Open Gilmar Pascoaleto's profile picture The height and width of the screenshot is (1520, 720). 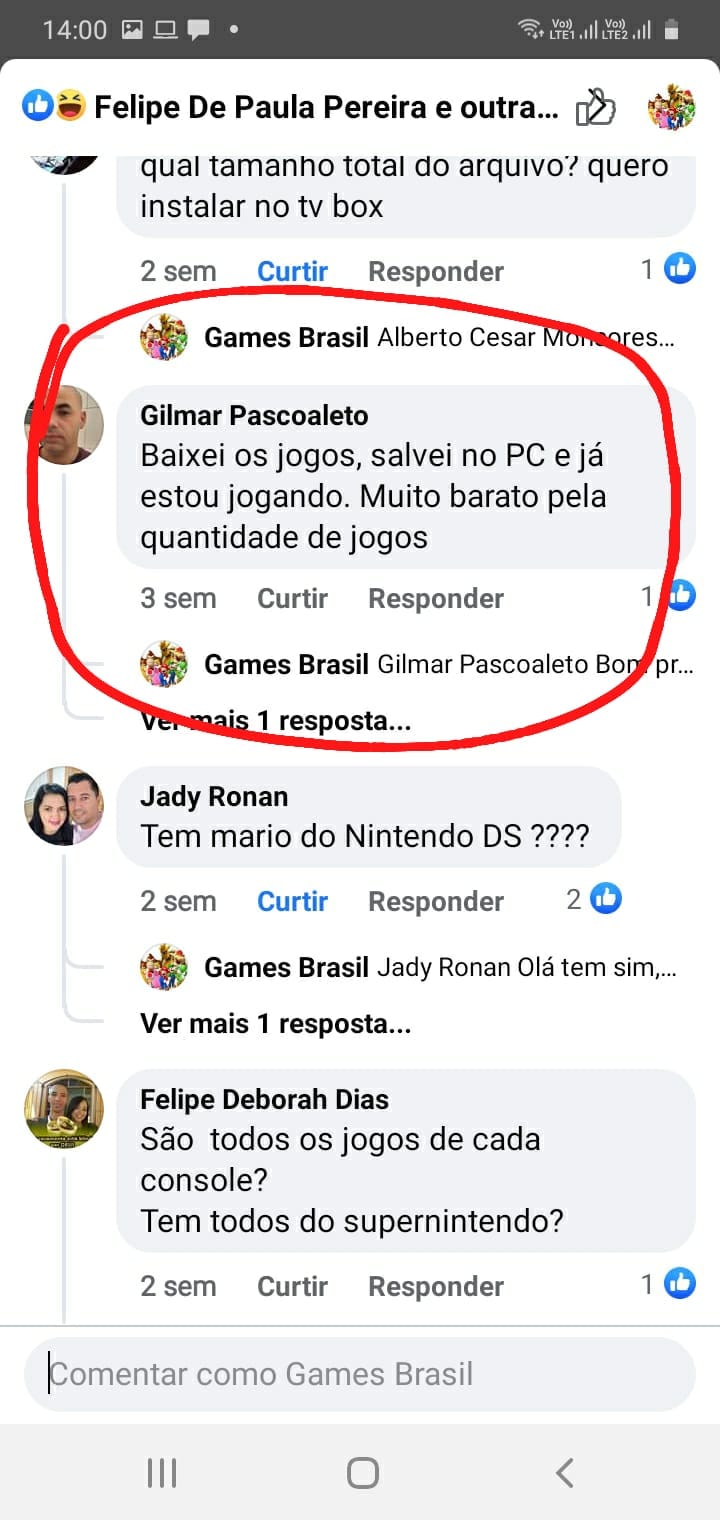64,425
